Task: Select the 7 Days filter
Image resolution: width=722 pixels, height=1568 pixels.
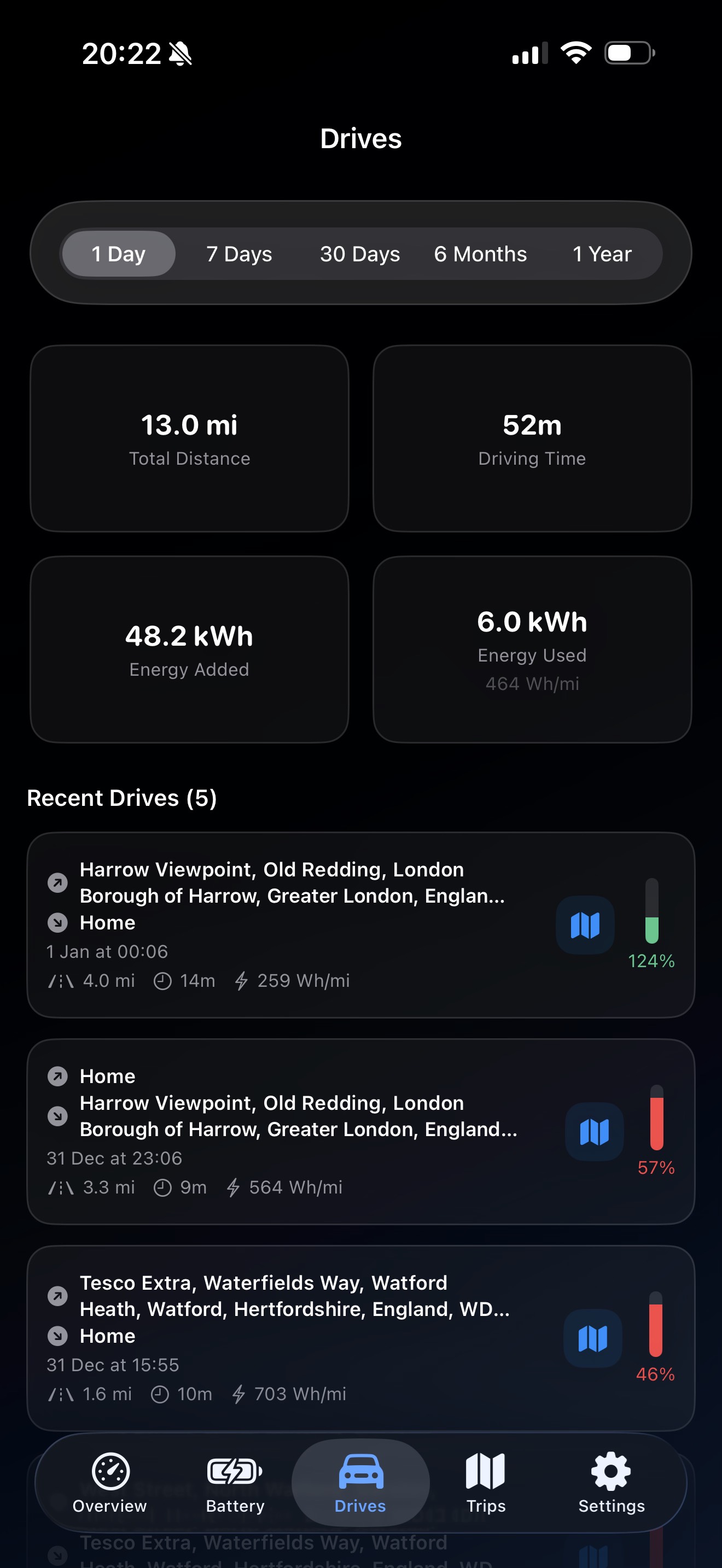Action: [238, 254]
